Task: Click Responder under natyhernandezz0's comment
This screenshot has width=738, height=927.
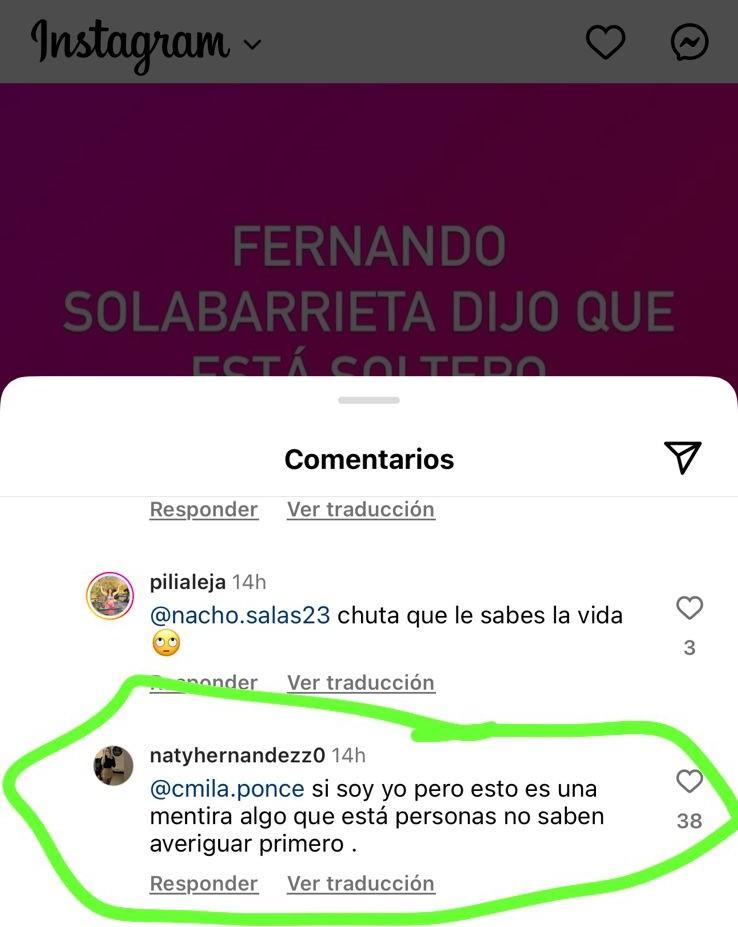Action: click(203, 884)
